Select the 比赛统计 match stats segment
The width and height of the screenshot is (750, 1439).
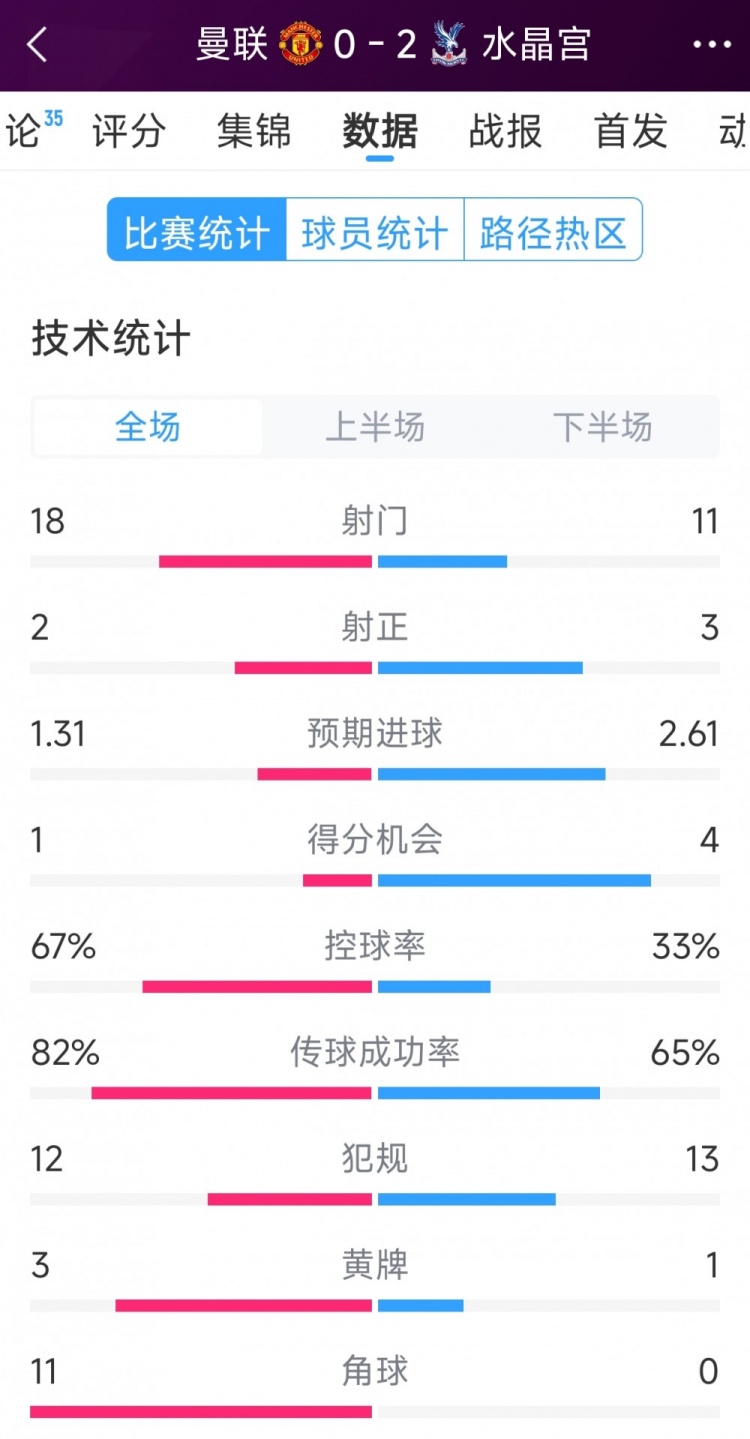click(195, 230)
